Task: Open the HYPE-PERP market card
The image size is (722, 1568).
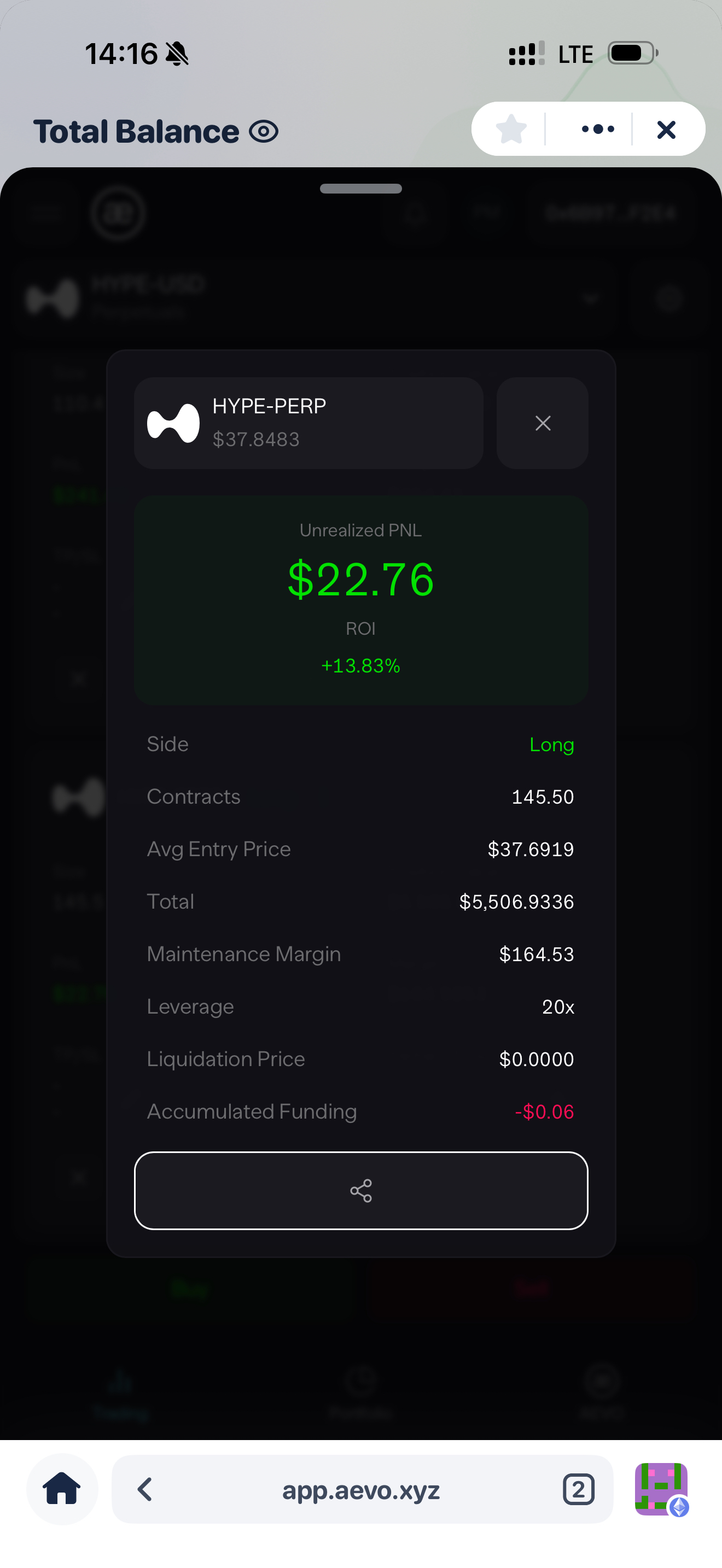Action: 308,423
